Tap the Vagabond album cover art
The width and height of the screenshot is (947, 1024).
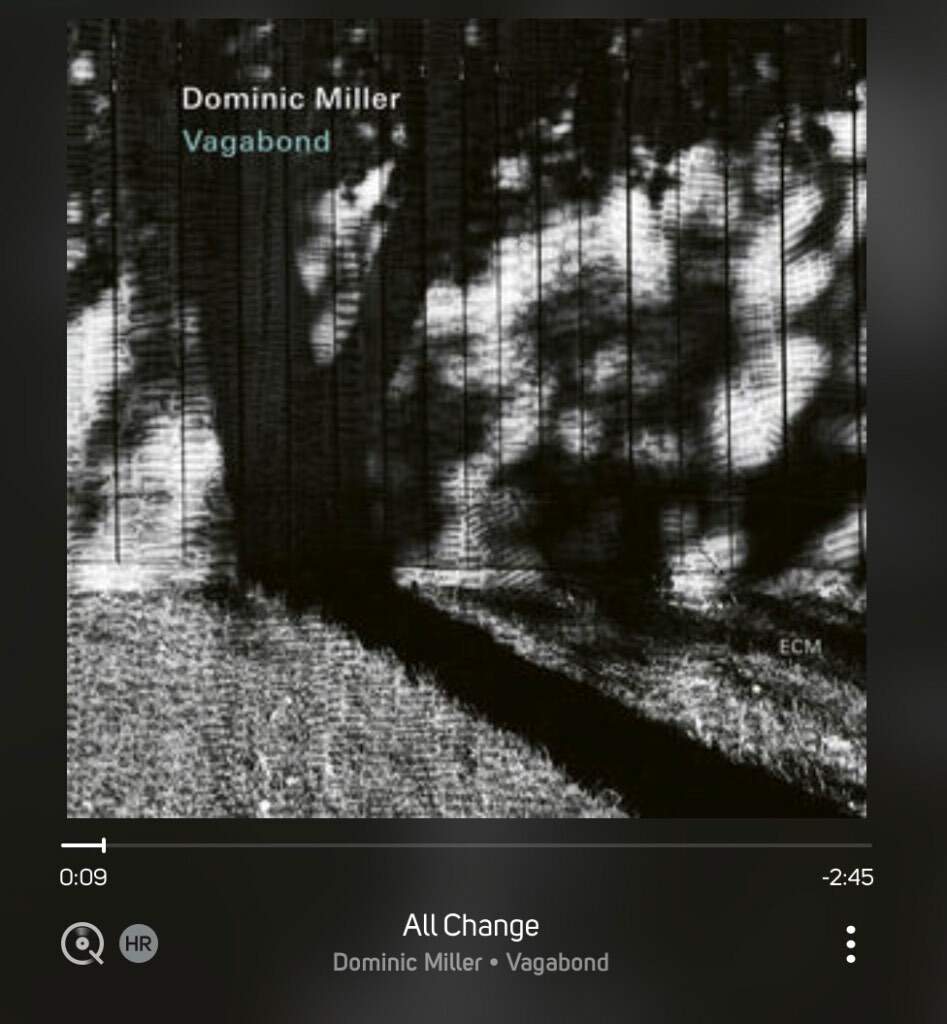tap(466, 418)
